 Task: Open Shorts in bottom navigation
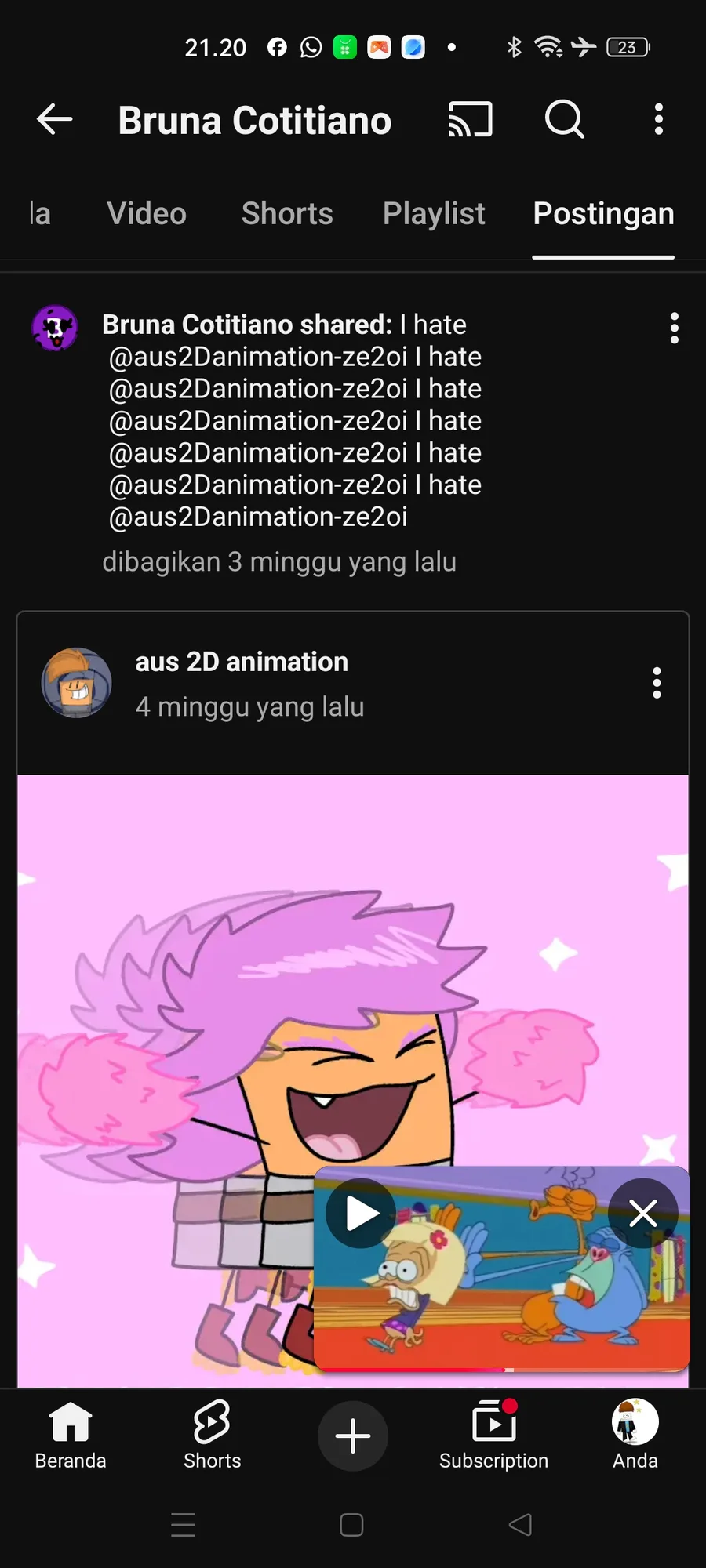[212, 1436]
